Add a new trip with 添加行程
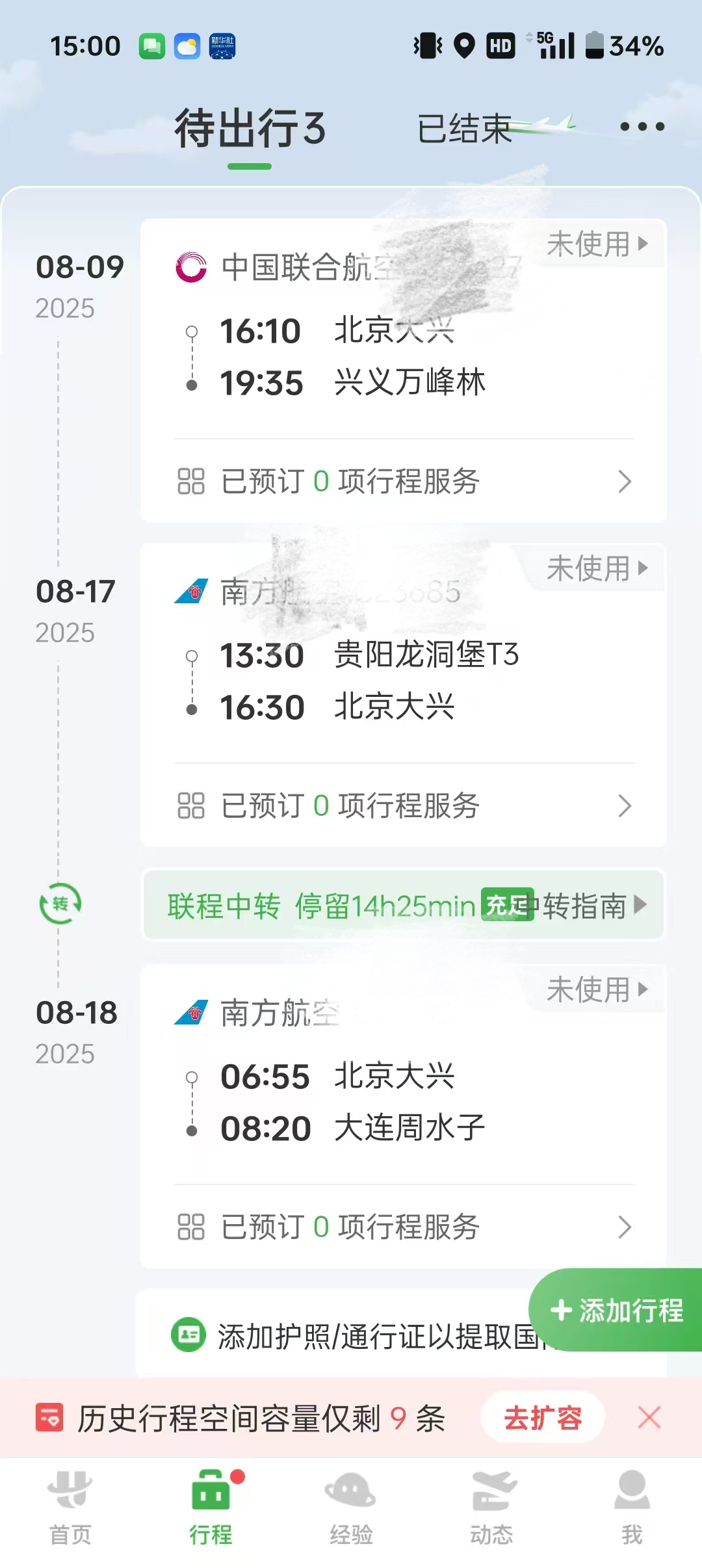Image resolution: width=702 pixels, height=1568 pixels. tap(616, 1310)
